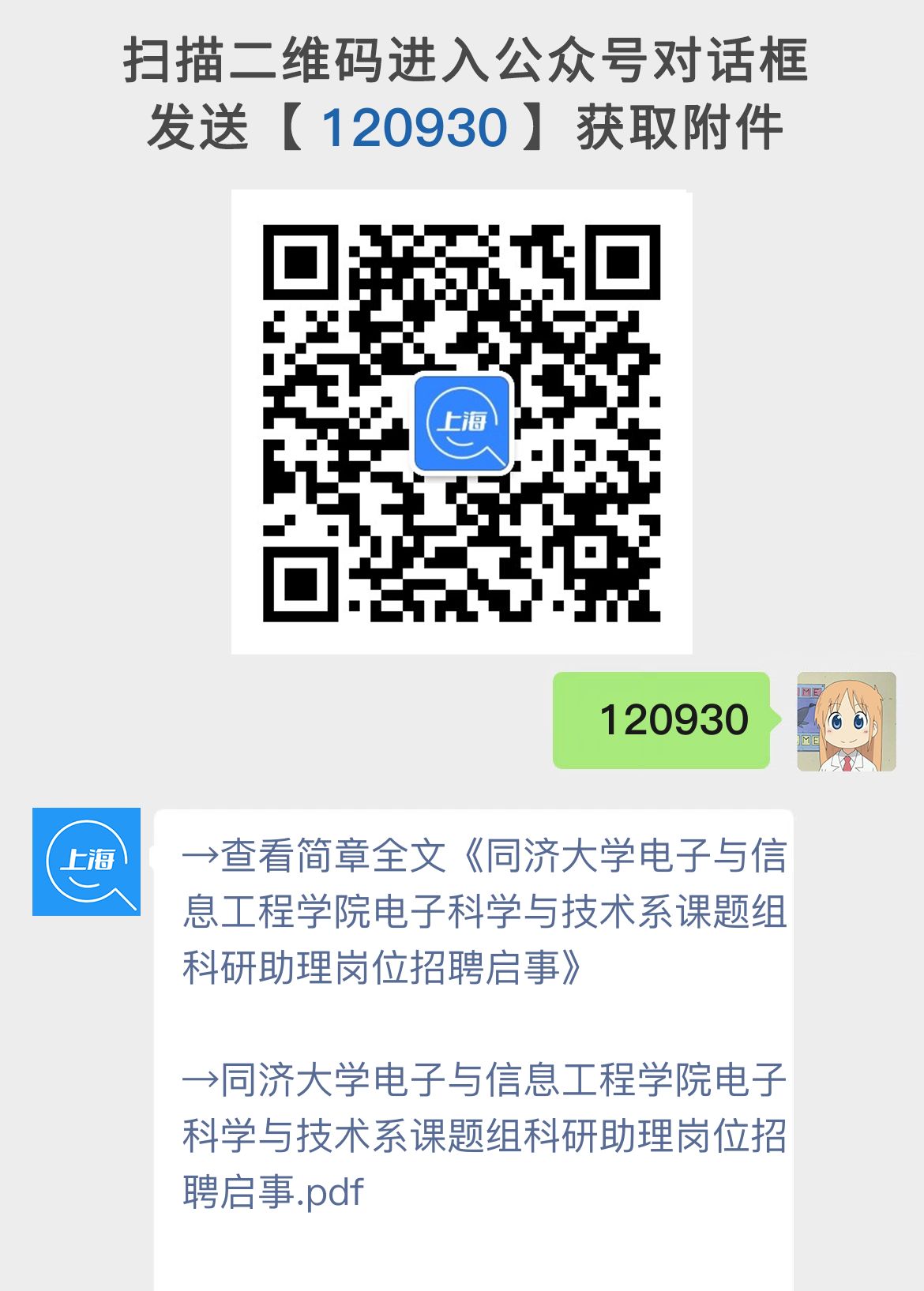This screenshot has height=1291, width=924.
Task: Select the green 120930 message bubble
Action: (x=663, y=720)
